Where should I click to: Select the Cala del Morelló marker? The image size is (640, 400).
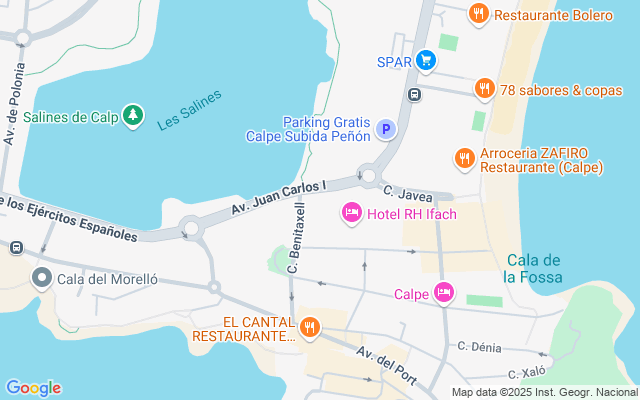pyautogui.click(x=41, y=278)
